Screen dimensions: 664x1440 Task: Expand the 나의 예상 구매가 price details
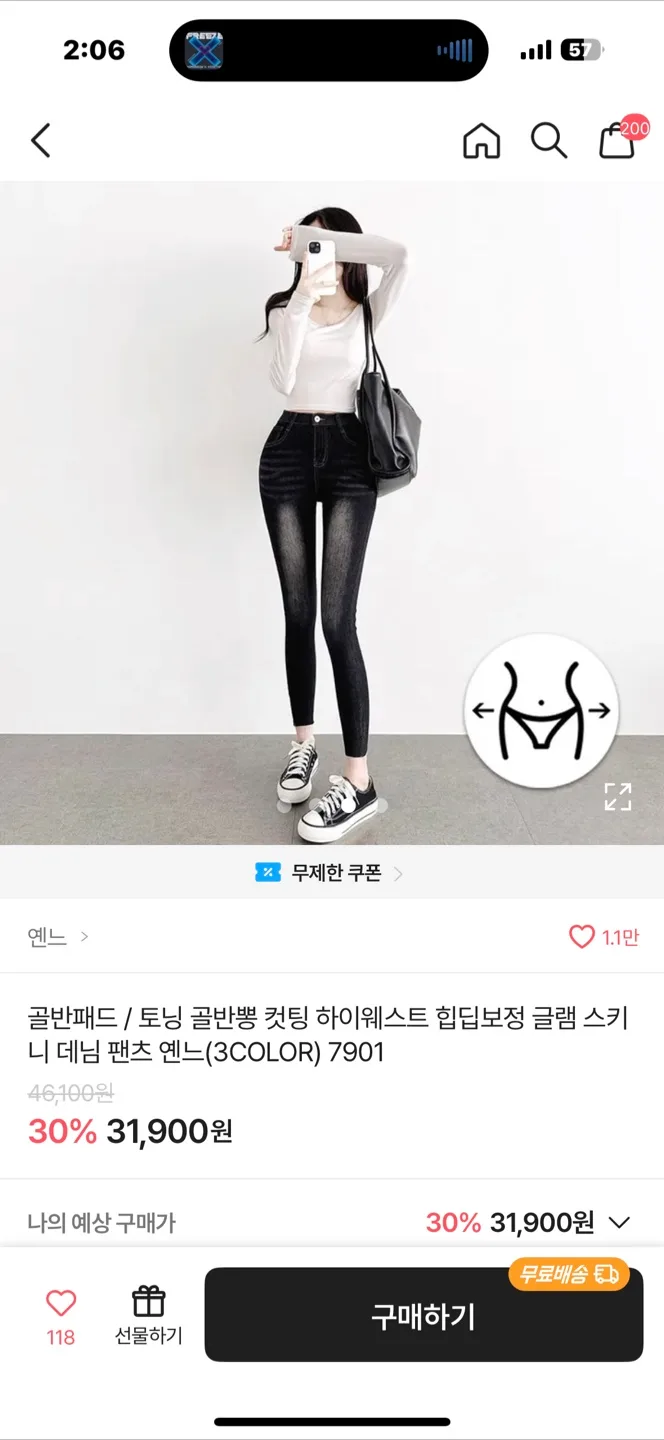pyautogui.click(x=619, y=1222)
